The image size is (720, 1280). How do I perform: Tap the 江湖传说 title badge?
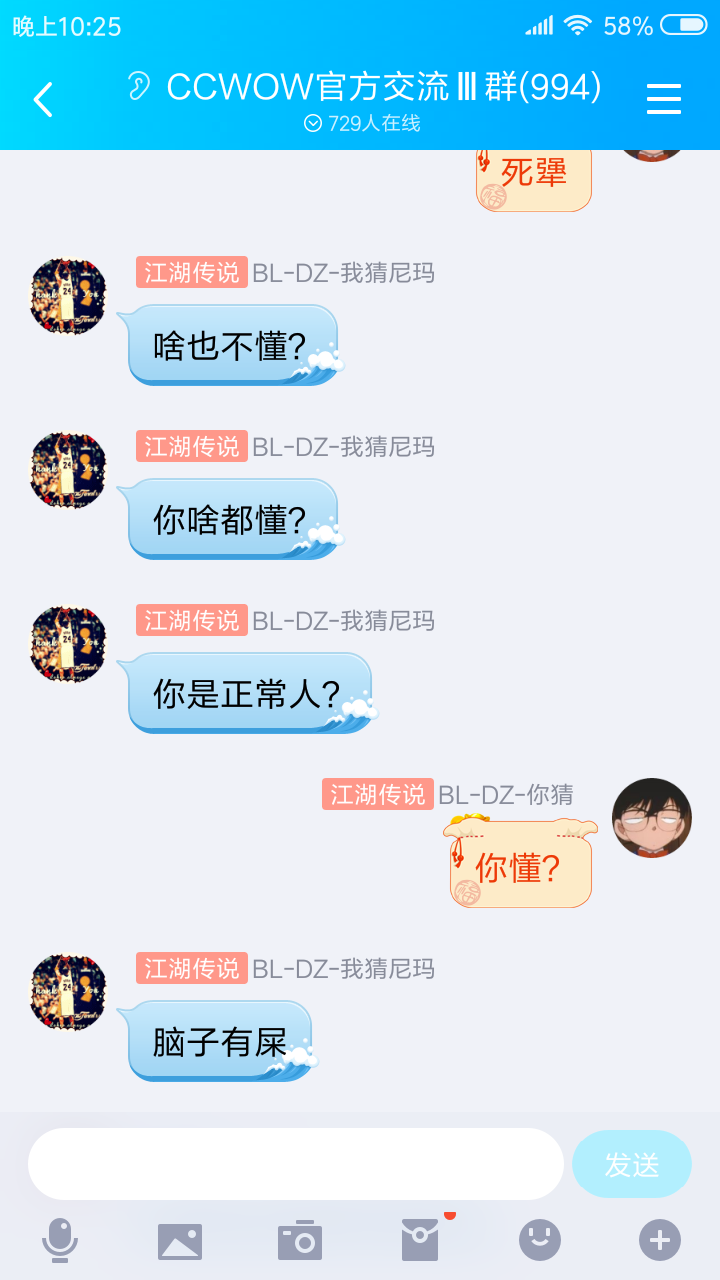point(190,969)
